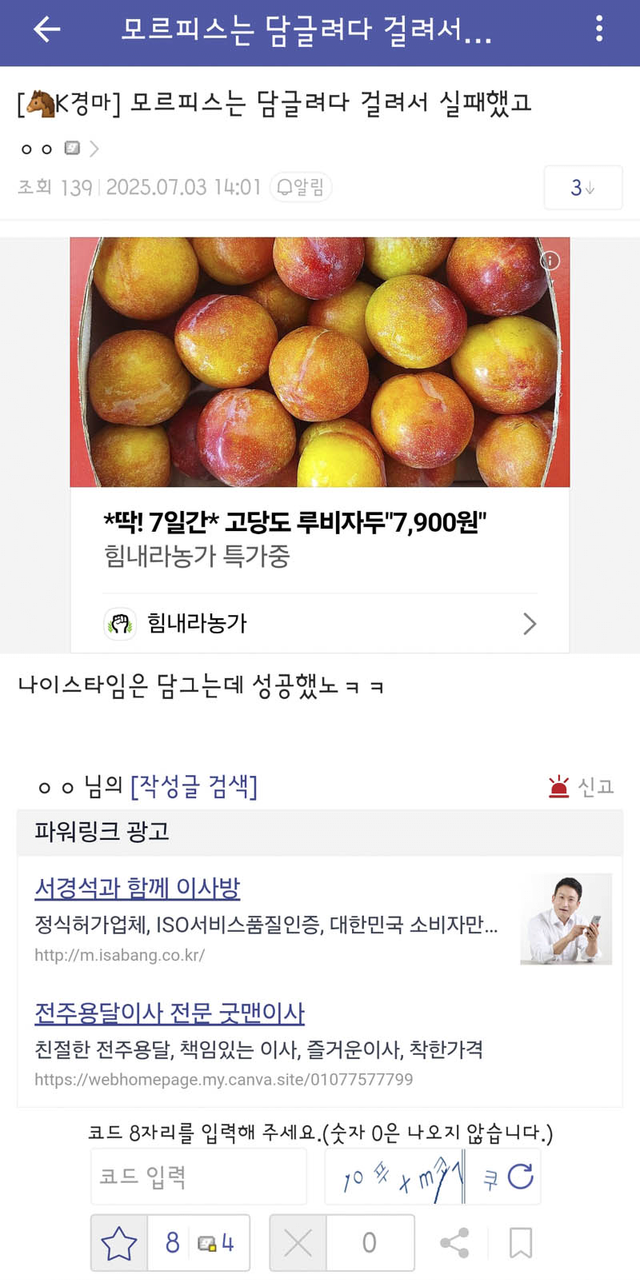The width and height of the screenshot is (640, 1280).
Task: Share this post
Action: point(455,1243)
